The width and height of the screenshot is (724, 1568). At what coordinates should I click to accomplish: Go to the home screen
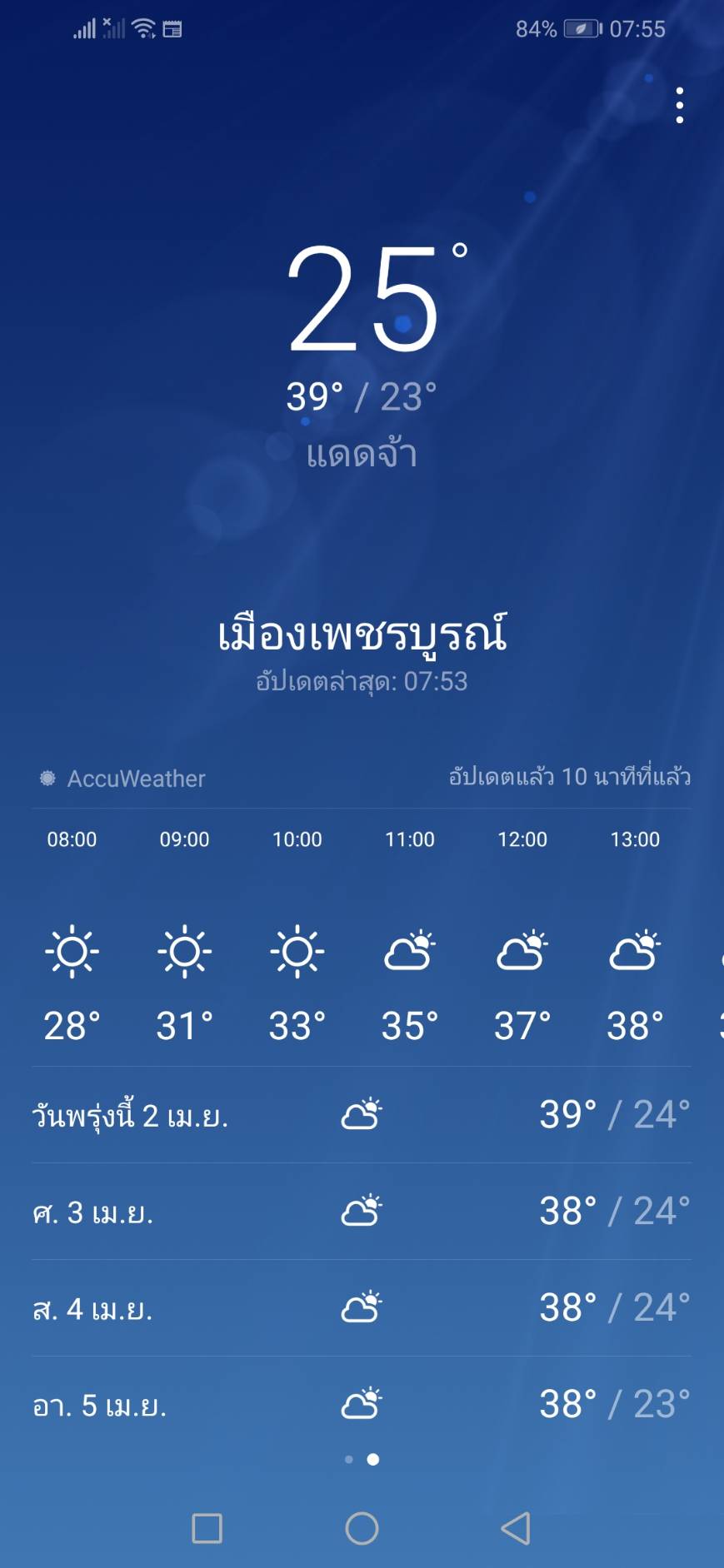click(362, 1528)
